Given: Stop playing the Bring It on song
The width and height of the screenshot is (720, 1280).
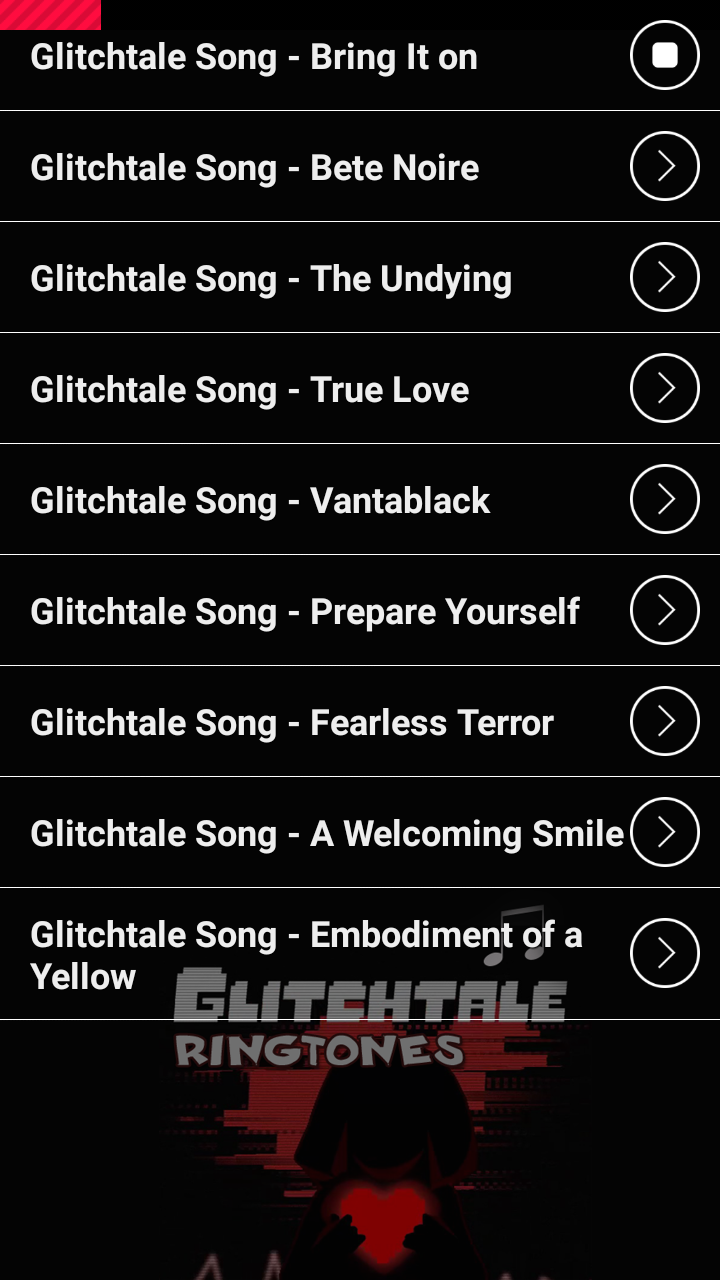Looking at the screenshot, I should pyautogui.click(x=665, y=55).
